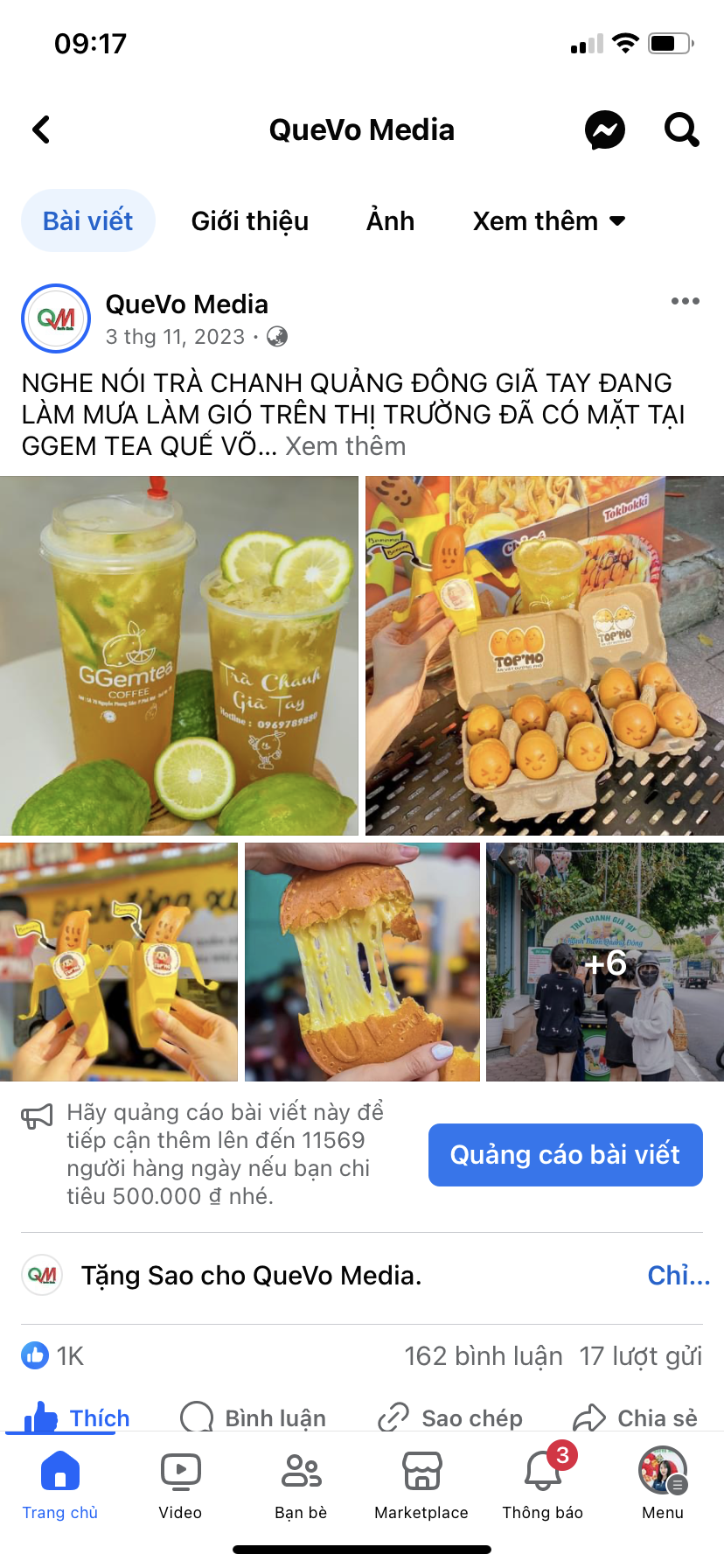
Task: Open the GGemtea lime tea photo
Action: coord(179,655)
